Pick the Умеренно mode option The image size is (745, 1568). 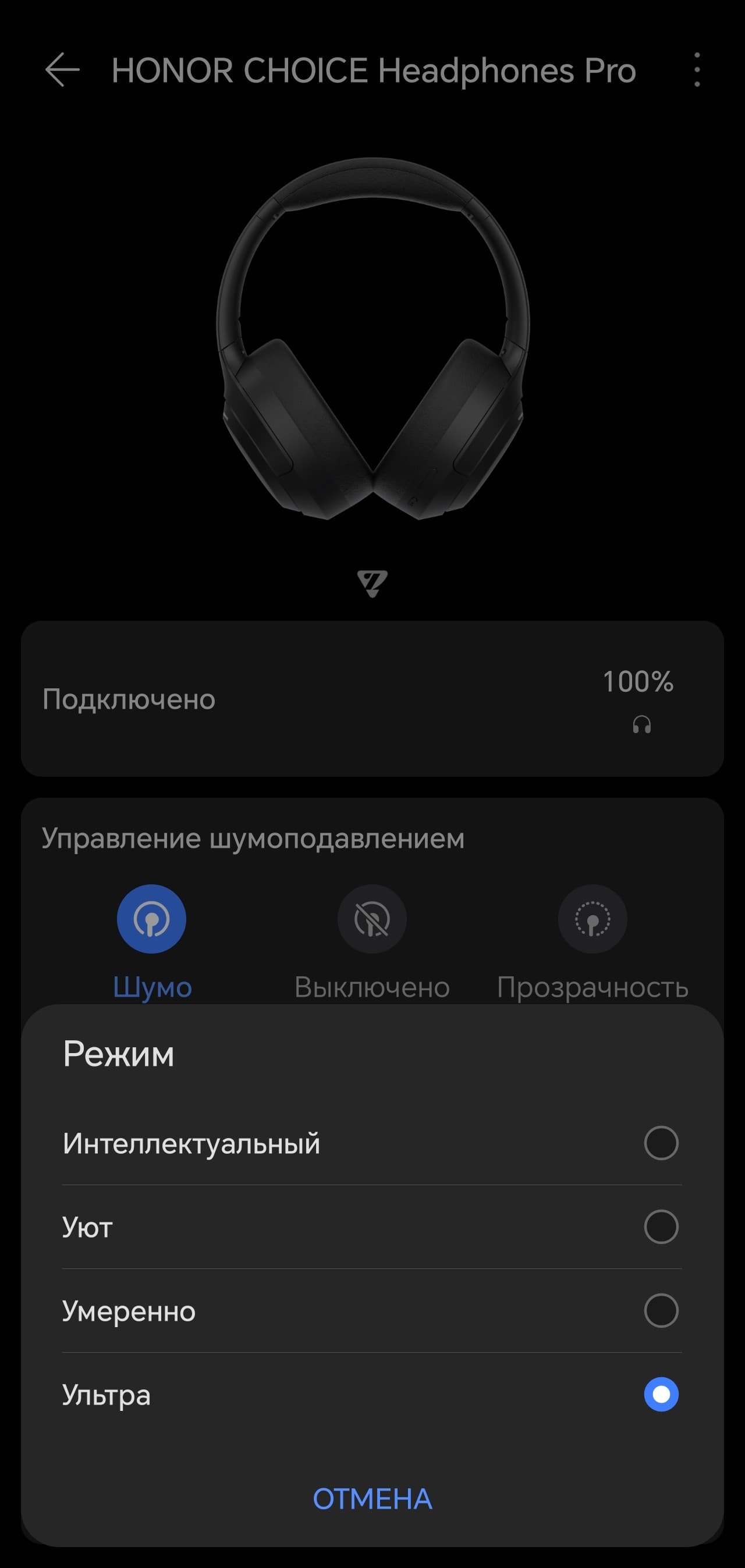(661, 1310)
